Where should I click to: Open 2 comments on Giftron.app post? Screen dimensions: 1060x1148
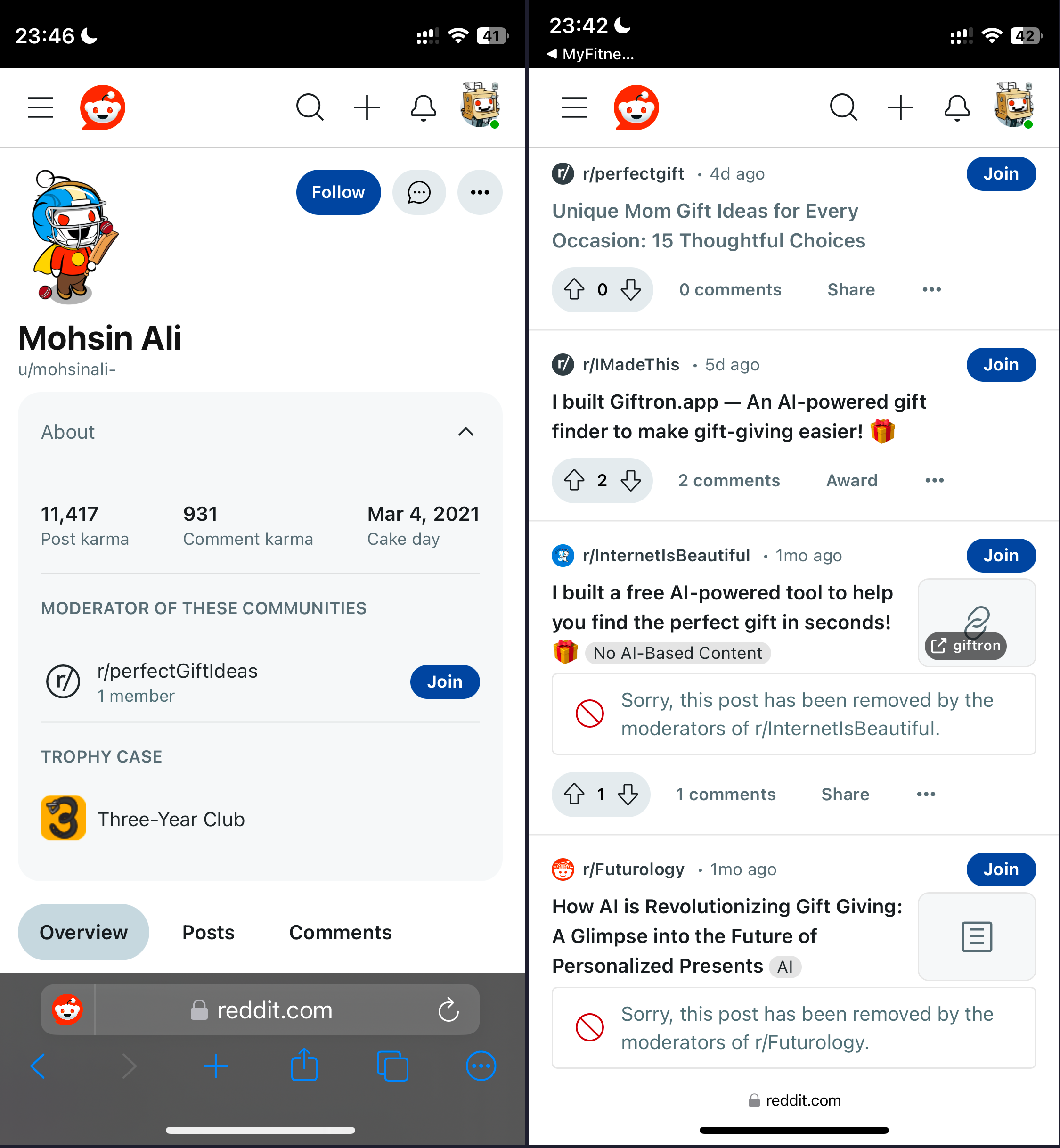pyautogui.click(x=728, y=480)
